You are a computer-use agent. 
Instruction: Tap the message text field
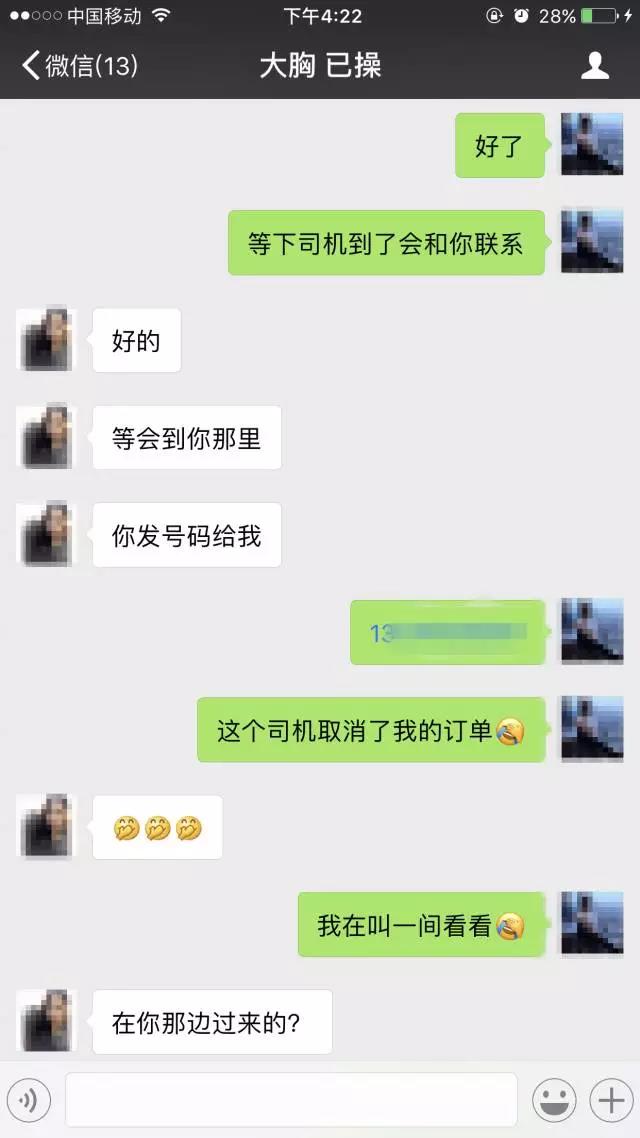291,1100
